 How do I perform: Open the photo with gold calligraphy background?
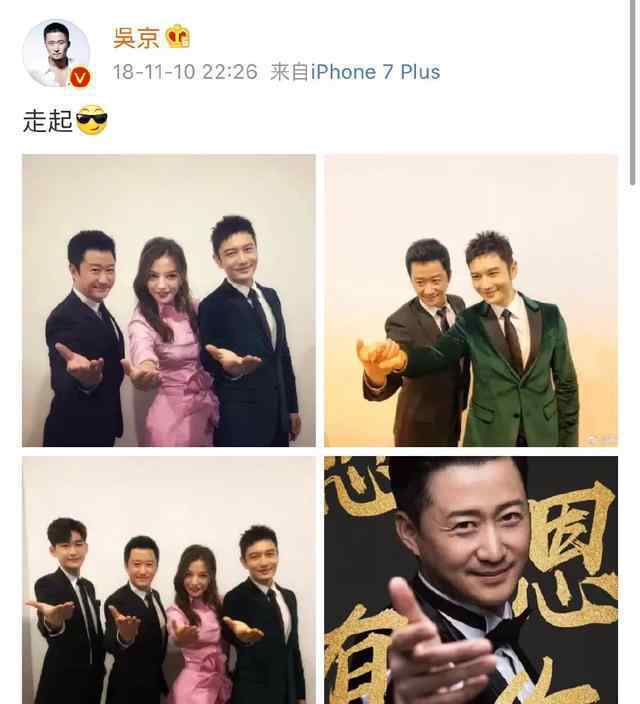471,580
